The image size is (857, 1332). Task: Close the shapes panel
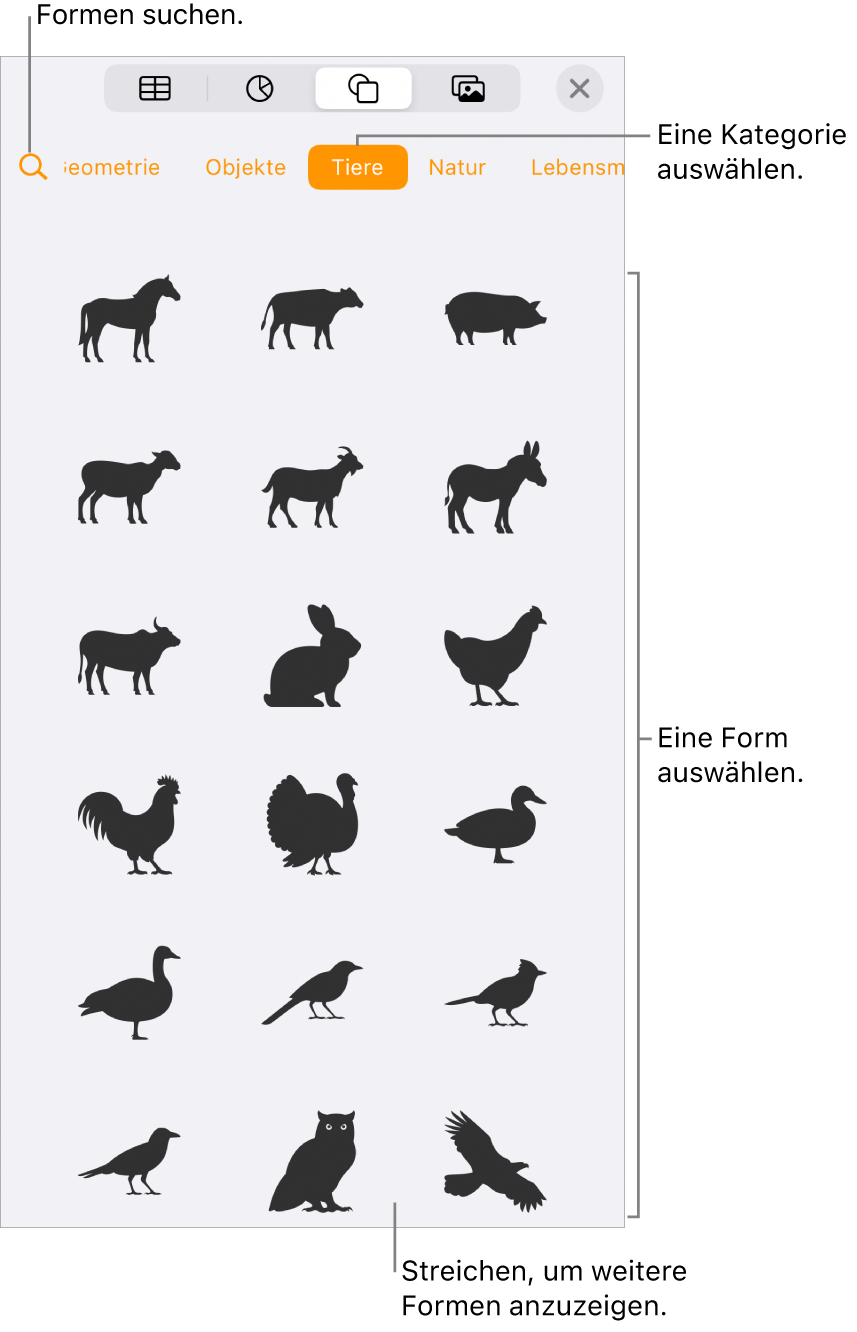point(580,89)
